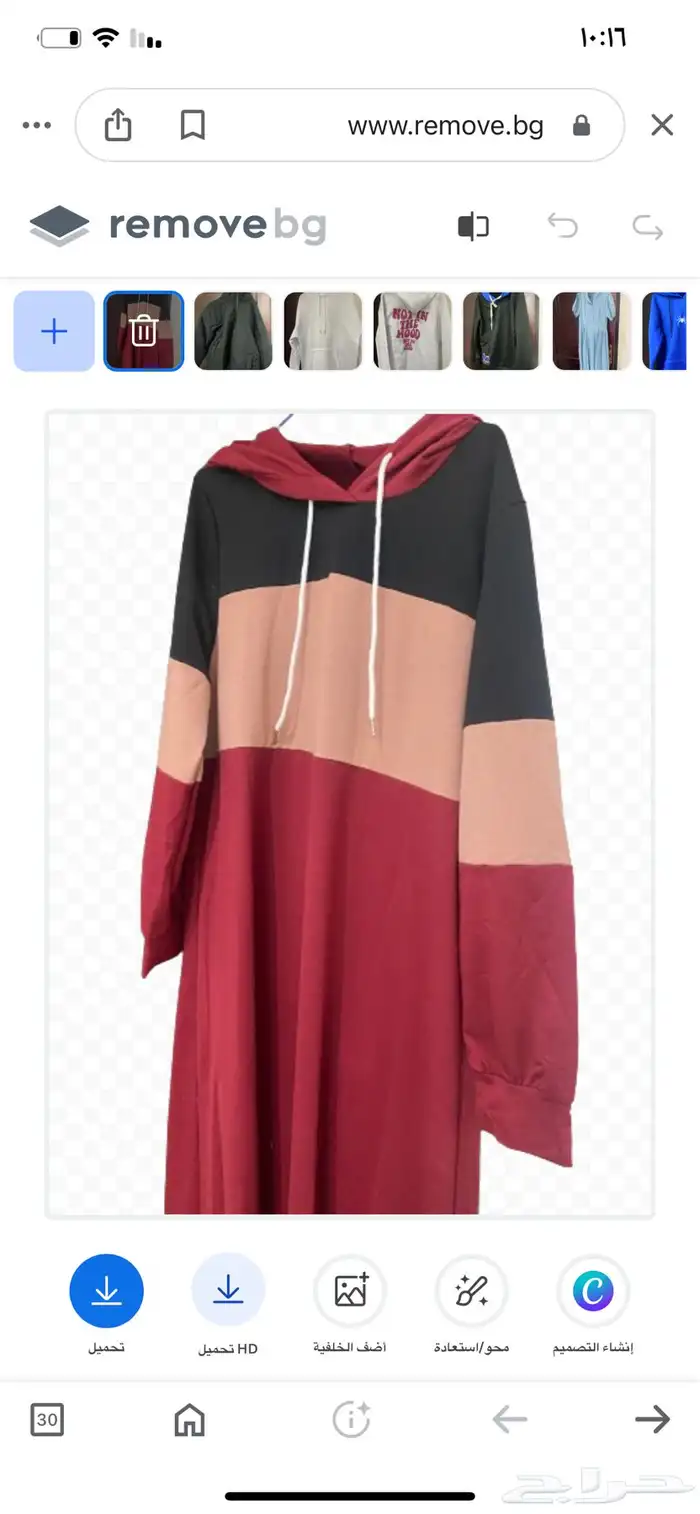Select the light blue dress thumbnail

[592, 331]
